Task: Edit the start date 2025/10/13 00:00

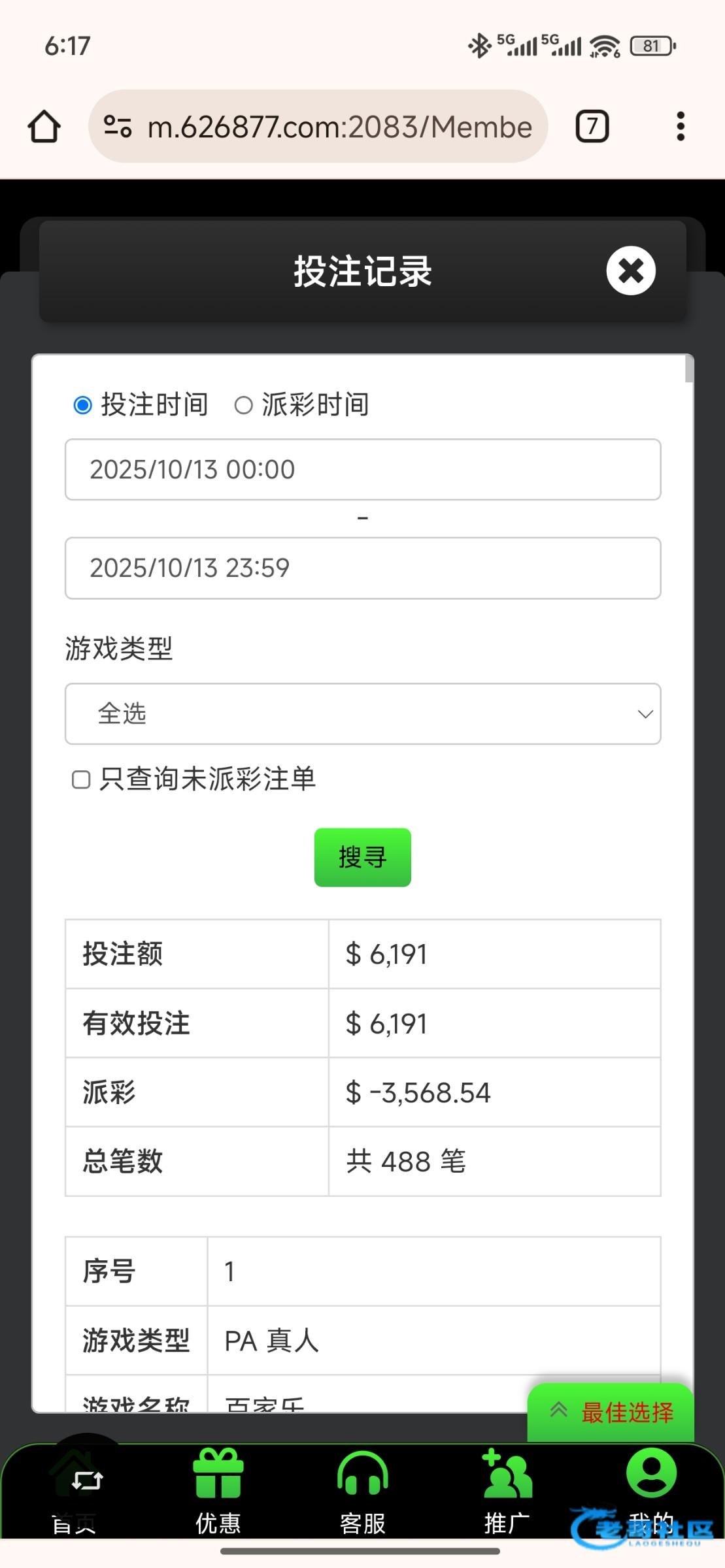Action: tap(362, 470)
